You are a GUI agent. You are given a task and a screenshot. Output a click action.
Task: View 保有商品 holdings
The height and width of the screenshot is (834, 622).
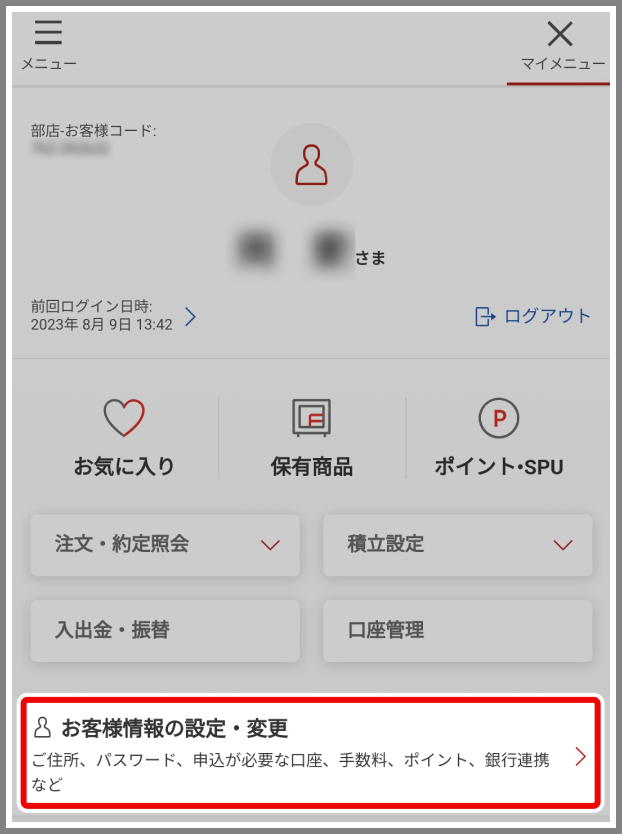tap(311, 437)
